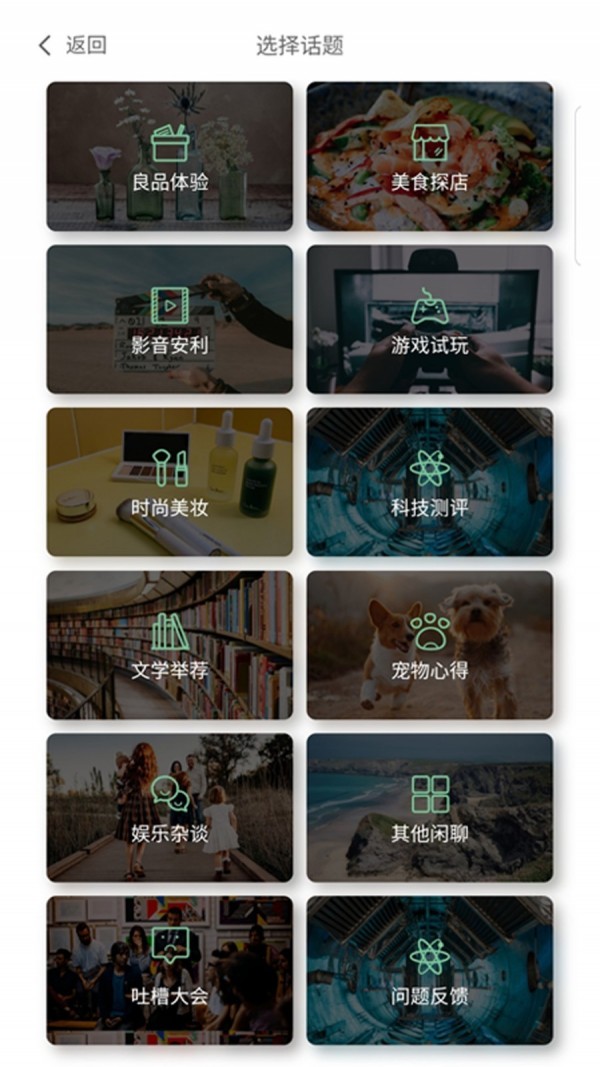Open the 其他闲聊 topic

[429, 807]
